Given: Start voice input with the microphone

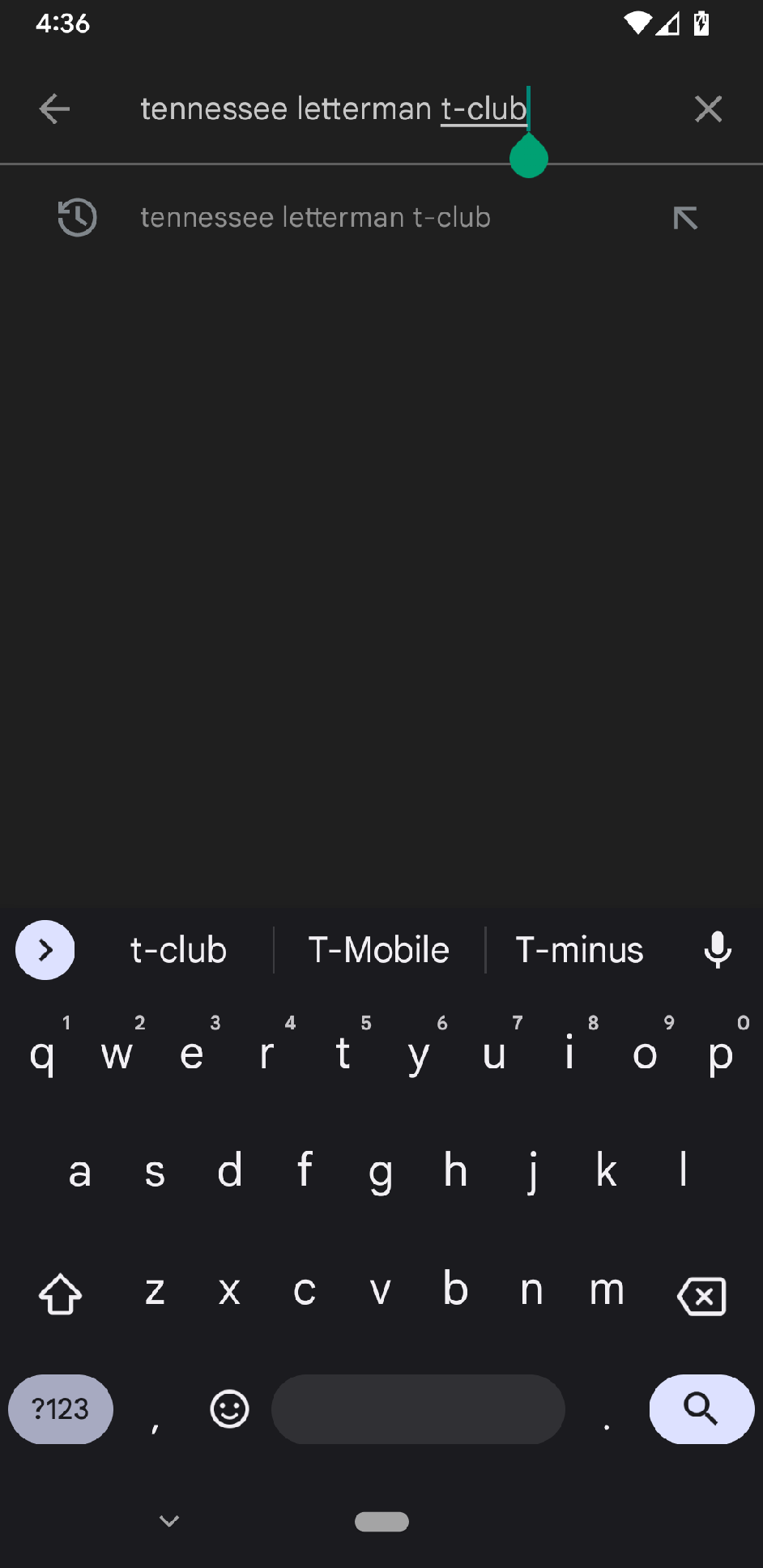Looking at the screenshot, I should coord(717,950).
